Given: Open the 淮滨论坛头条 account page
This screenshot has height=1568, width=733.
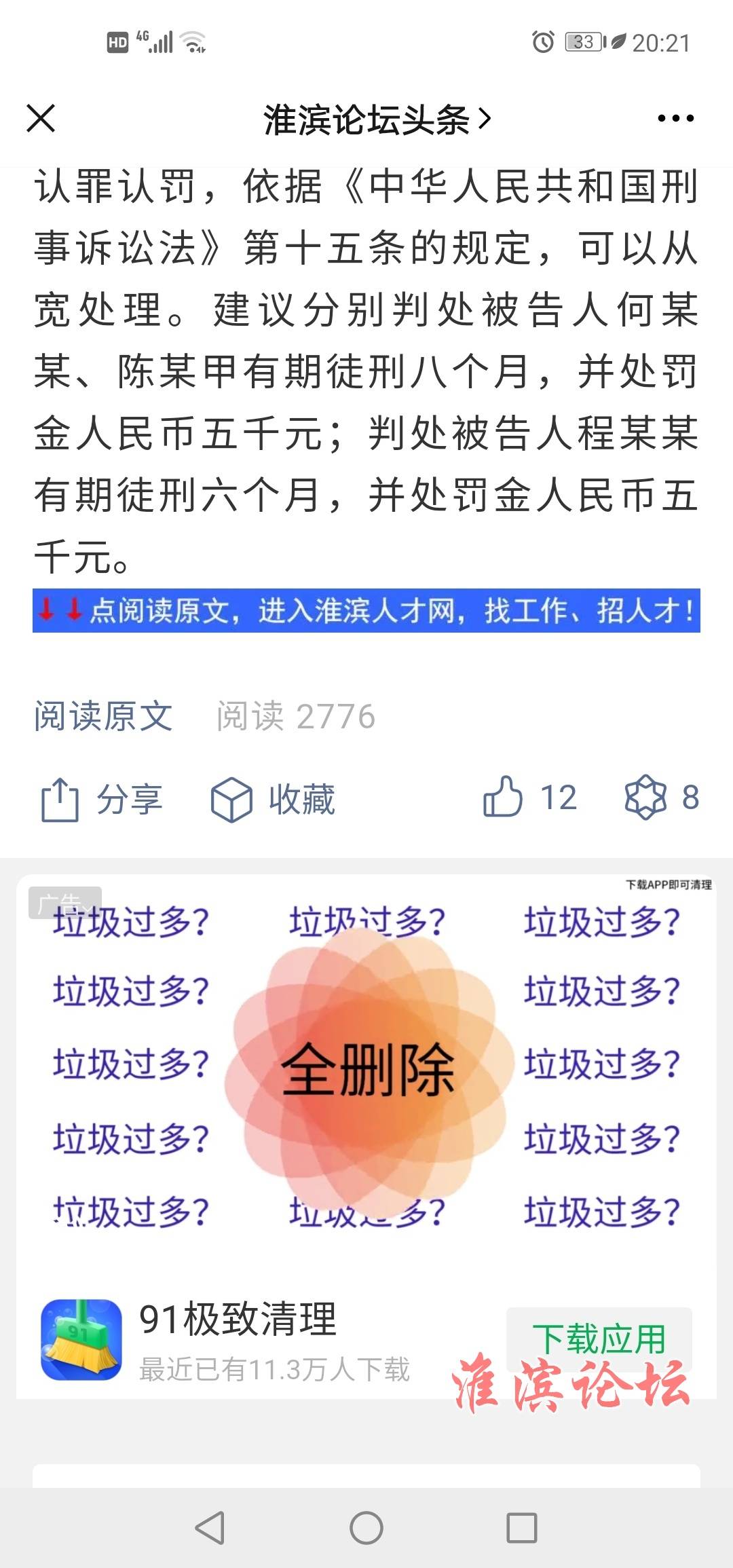Looking at the screenshot, I should pyautogui.click(x=375, y=120).
